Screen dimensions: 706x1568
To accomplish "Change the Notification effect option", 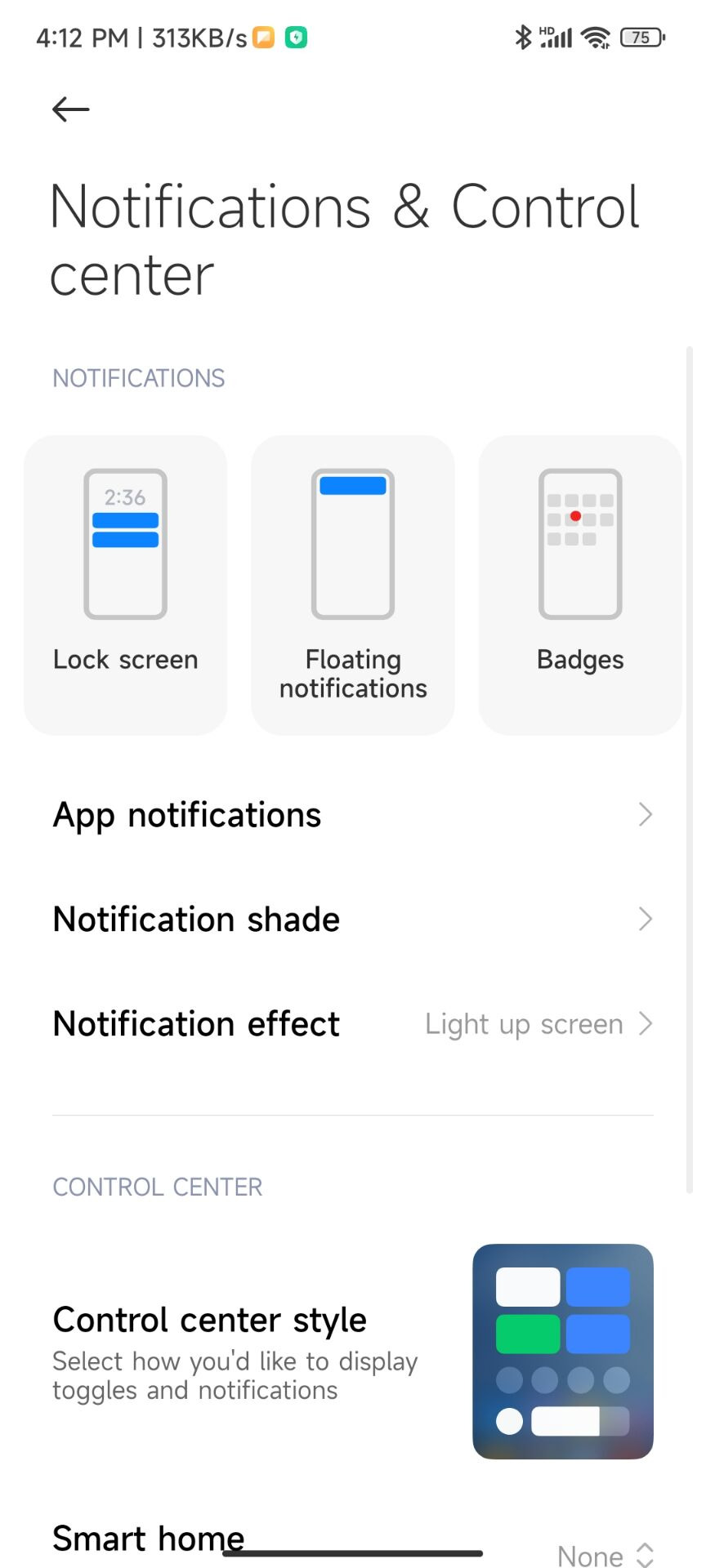I will pyautogui.click(x=352, y=1024).
